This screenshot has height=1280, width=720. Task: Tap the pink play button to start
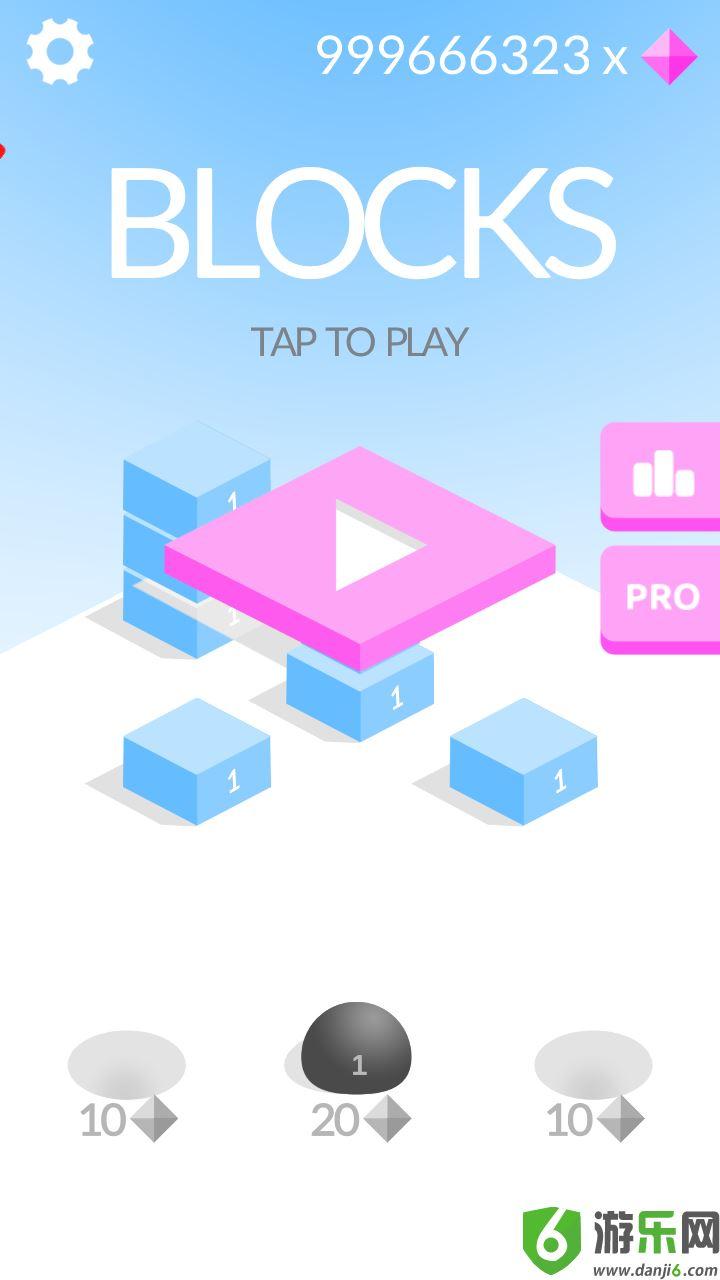[362, 546]
